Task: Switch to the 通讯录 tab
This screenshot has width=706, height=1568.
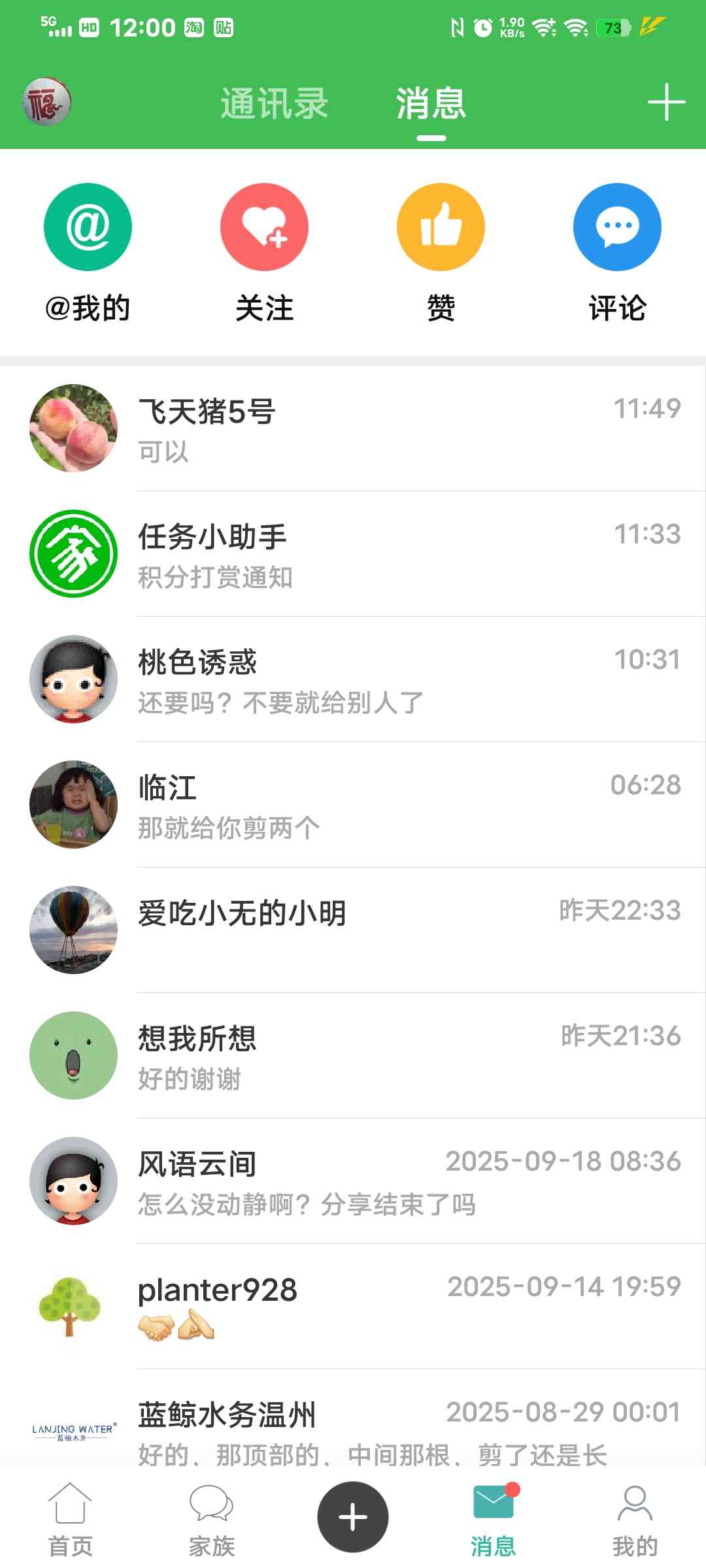Action: click(x=274, y=103)
